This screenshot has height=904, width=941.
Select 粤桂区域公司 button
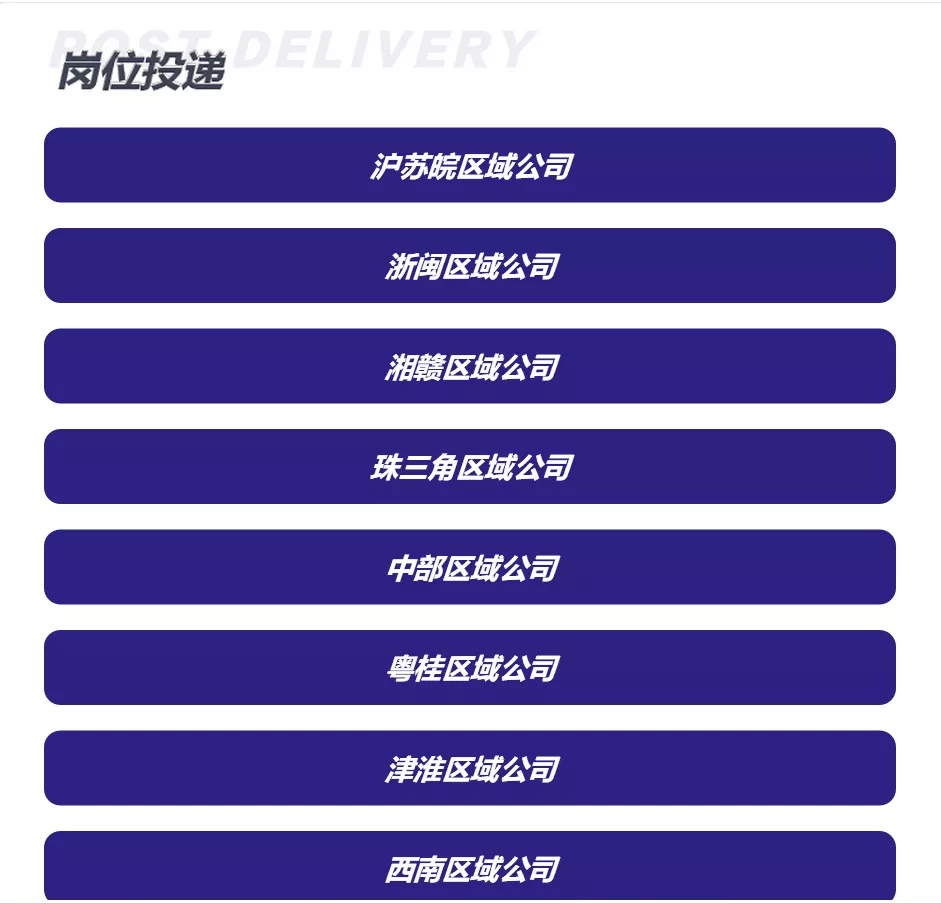(x=470, y=668)
